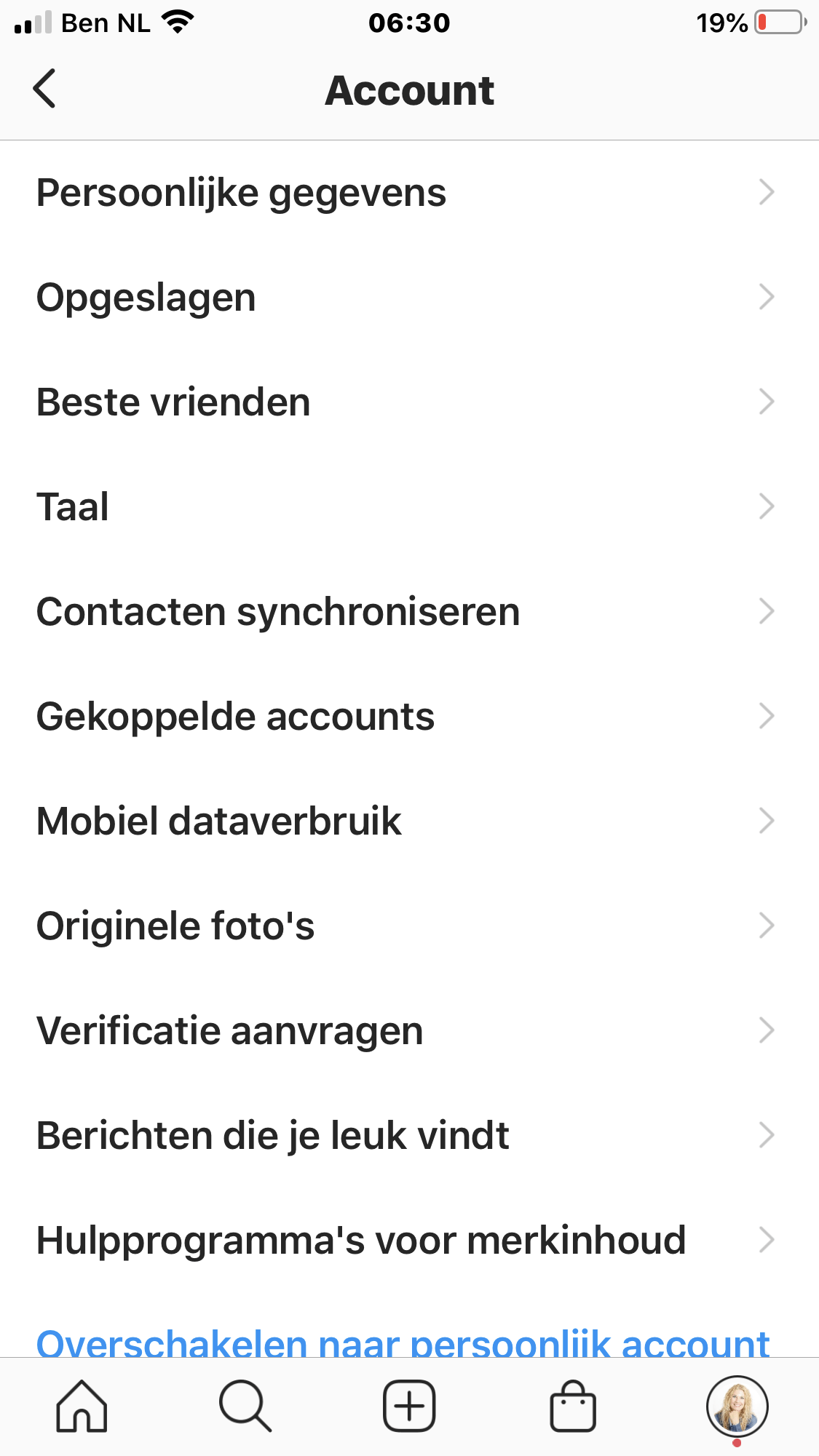Open Contacten synchroniseren

point(409,612)
